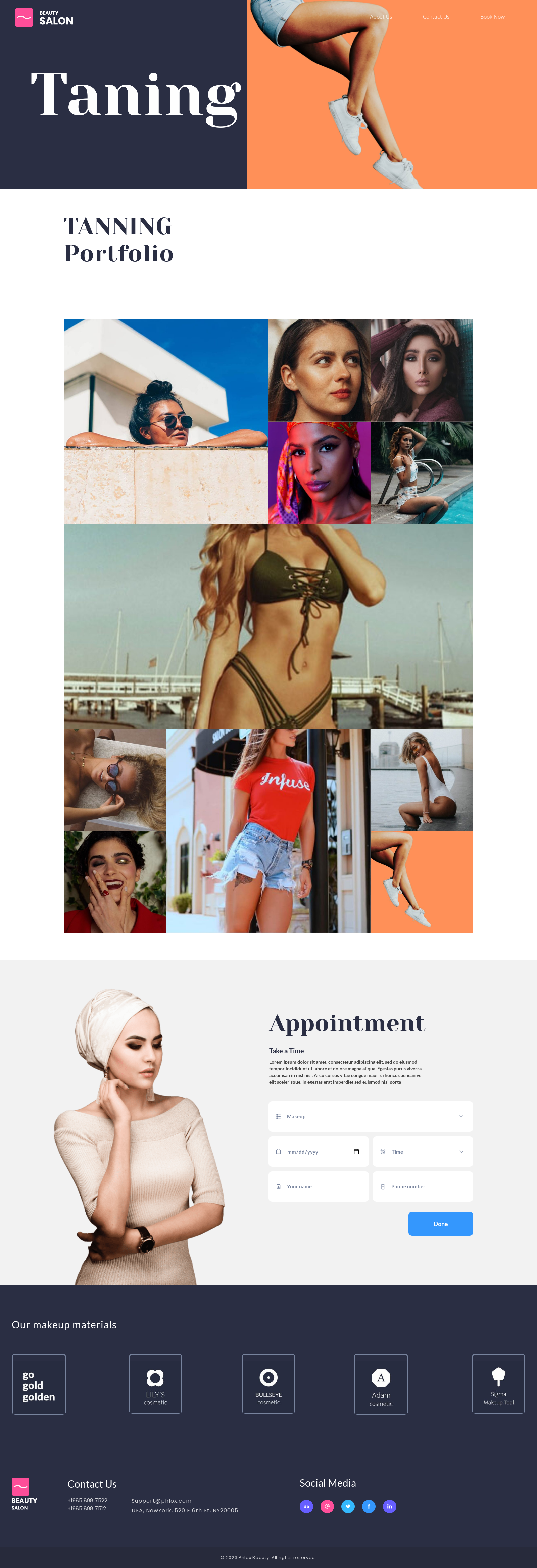Tap the Phone number field
Screen dimensions: 537x1568
coord(423,1186)
